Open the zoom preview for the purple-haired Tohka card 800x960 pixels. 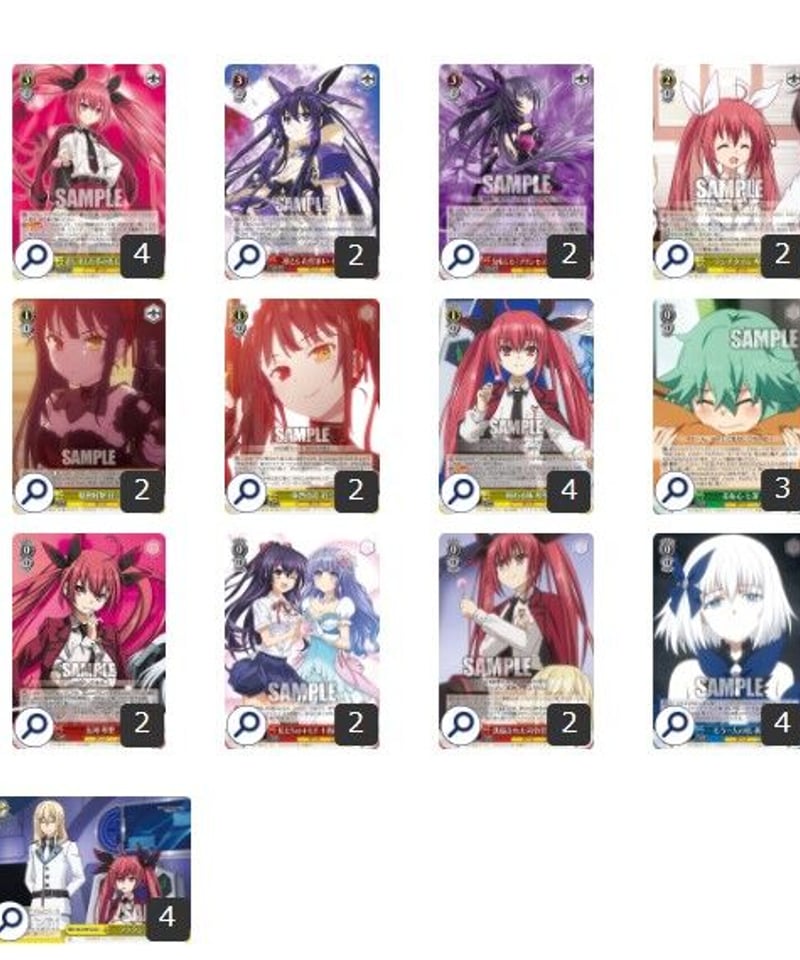[247, 255]
